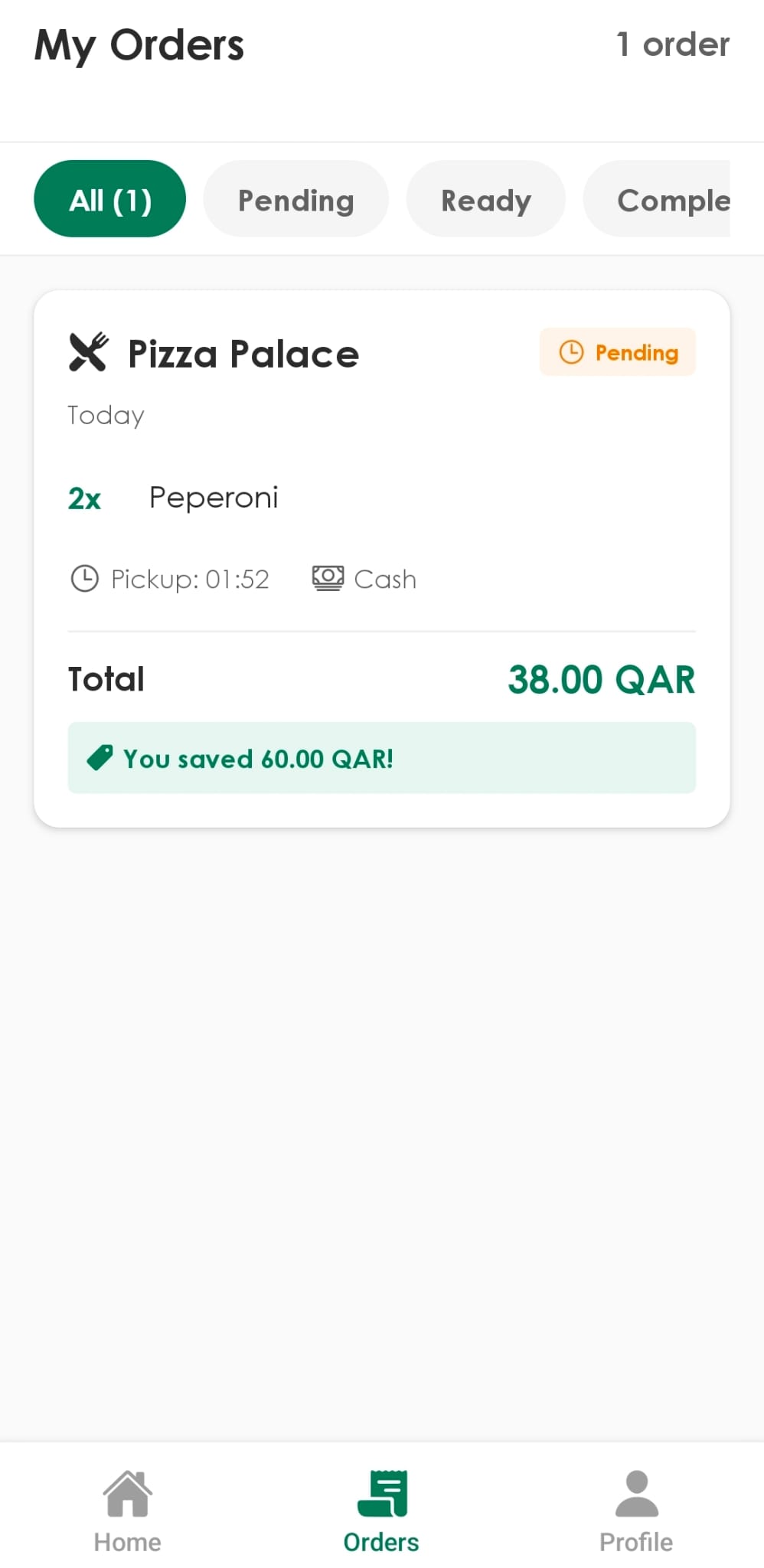Viewport: 764px width, 1568px height.
Task: Switch to the Orders tab
Action: coord(381,1510)
